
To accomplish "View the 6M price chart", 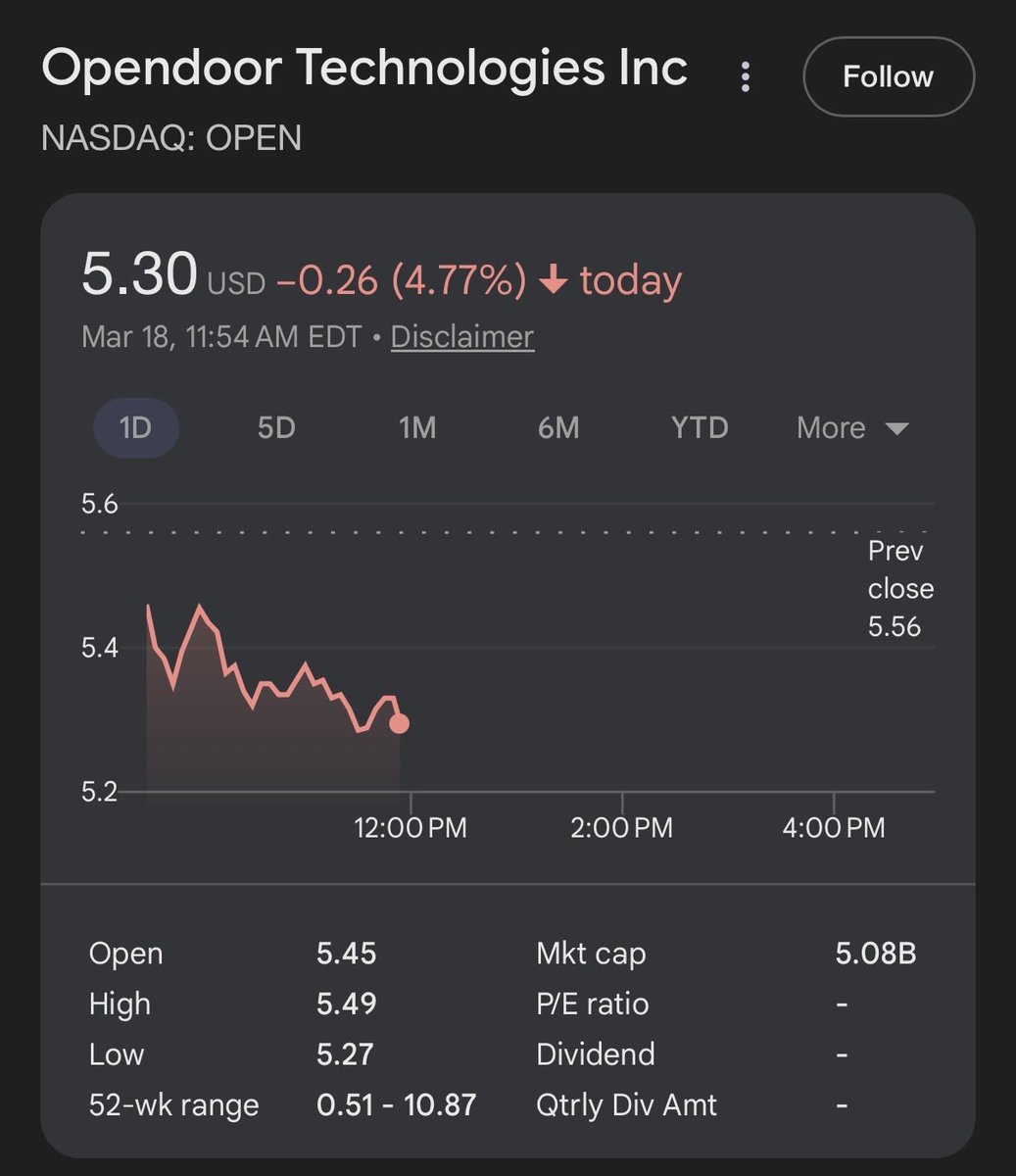I will click(558, 428).
